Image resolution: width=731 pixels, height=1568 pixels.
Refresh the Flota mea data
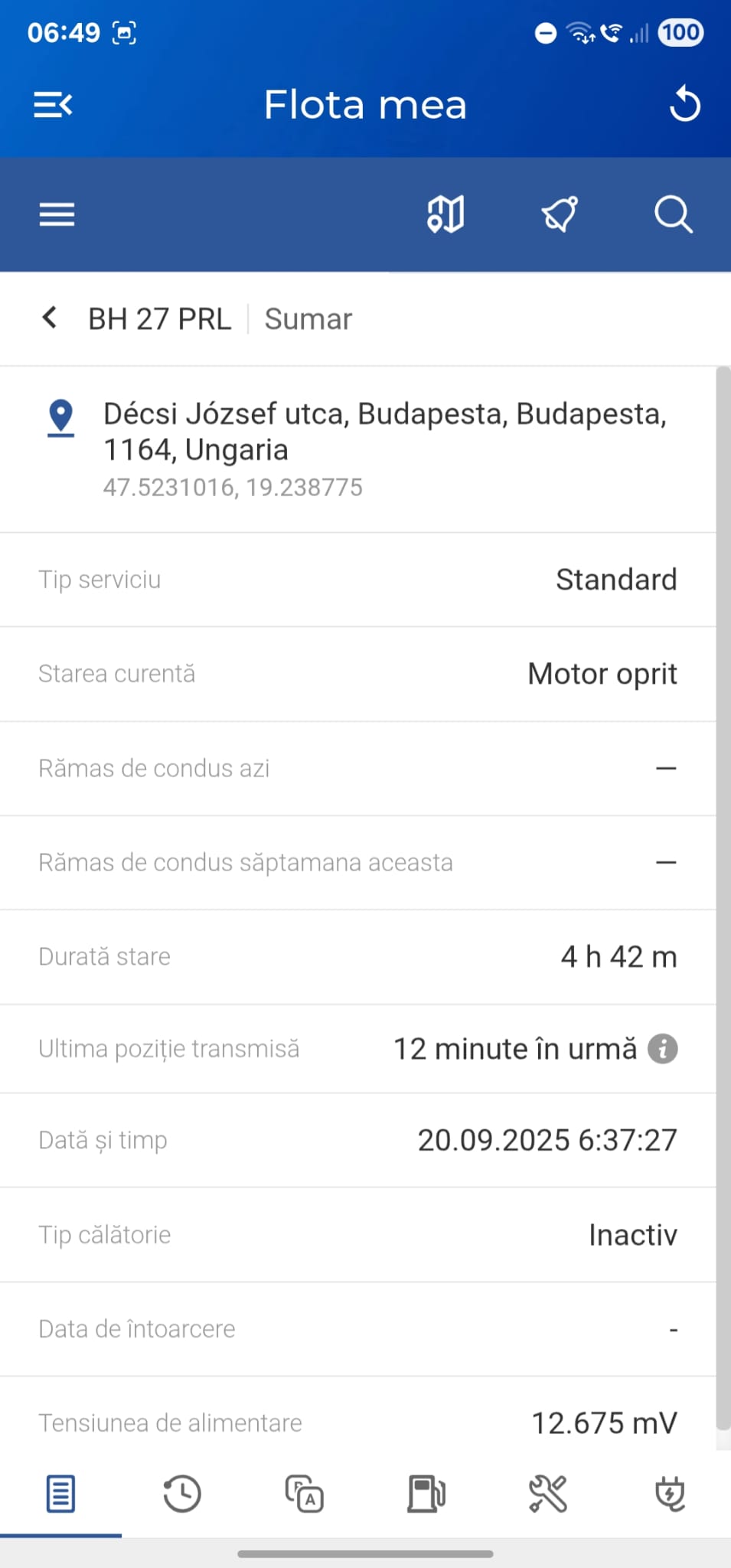pos(684,105)
